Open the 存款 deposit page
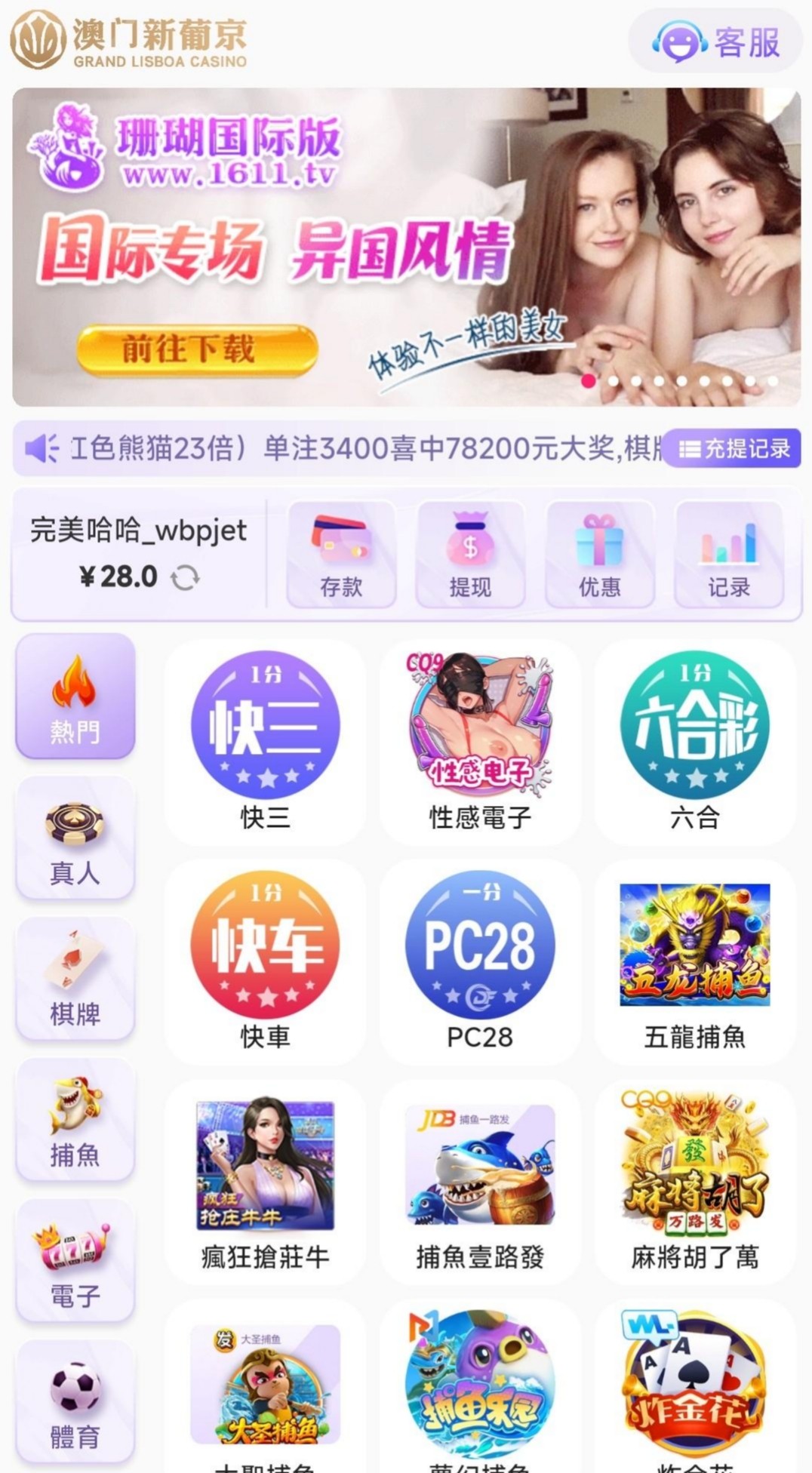The height and width of the screenshot is (1473, 812). 341,555
